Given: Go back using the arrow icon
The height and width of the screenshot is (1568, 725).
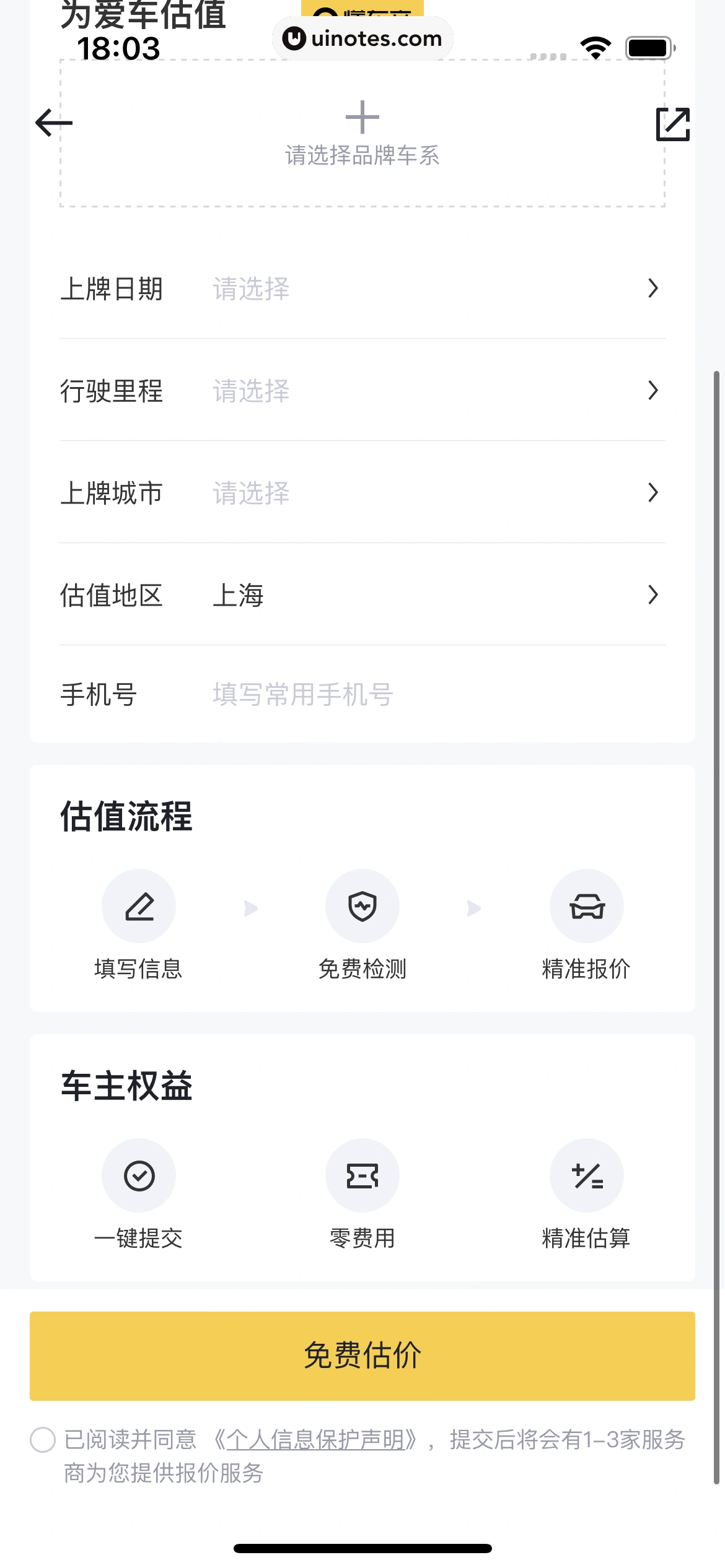Looking at the screenshot, I should (54, 123).
